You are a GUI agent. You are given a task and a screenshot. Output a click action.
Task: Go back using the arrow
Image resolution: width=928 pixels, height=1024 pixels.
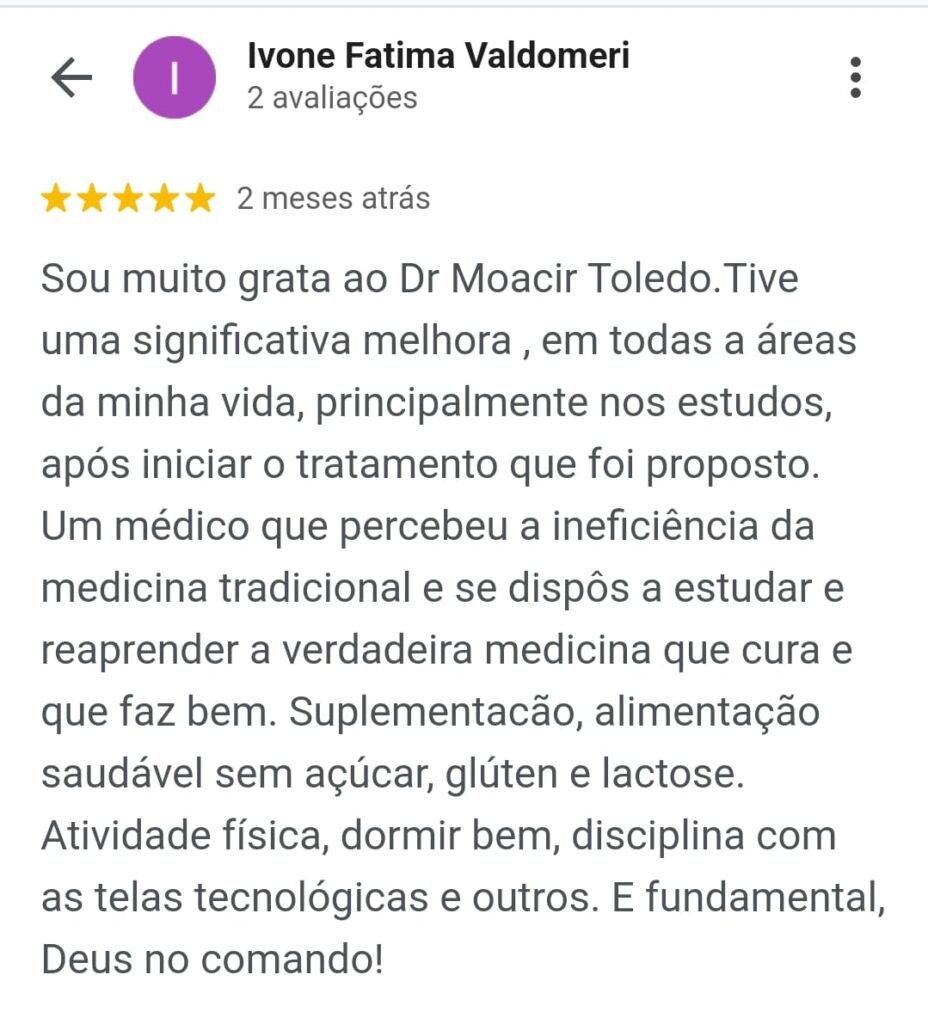pos(71,77)
